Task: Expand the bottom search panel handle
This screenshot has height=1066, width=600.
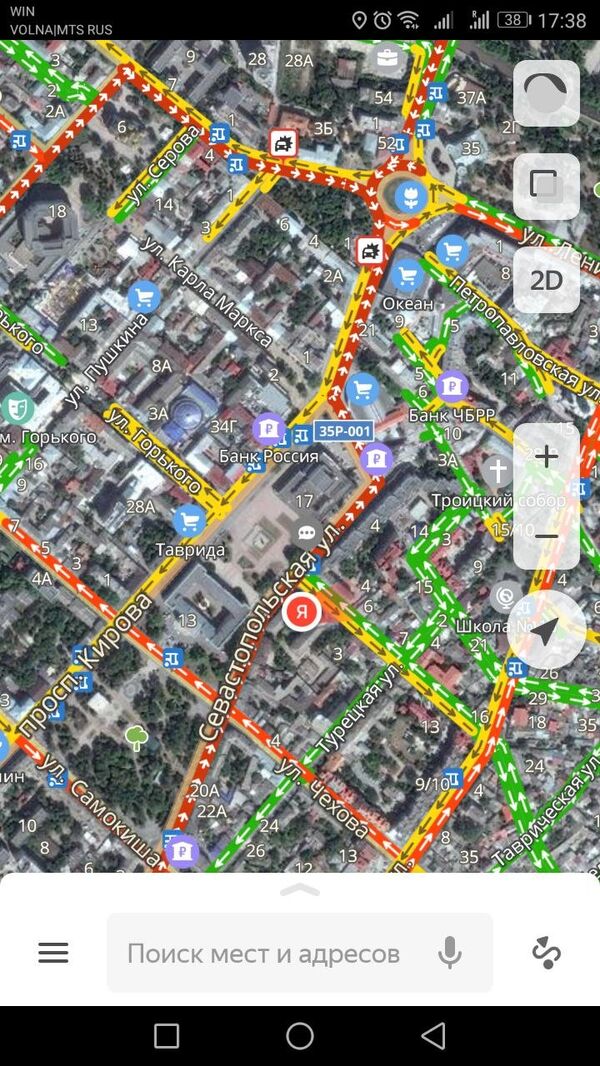Action: (x=300, y=889)
